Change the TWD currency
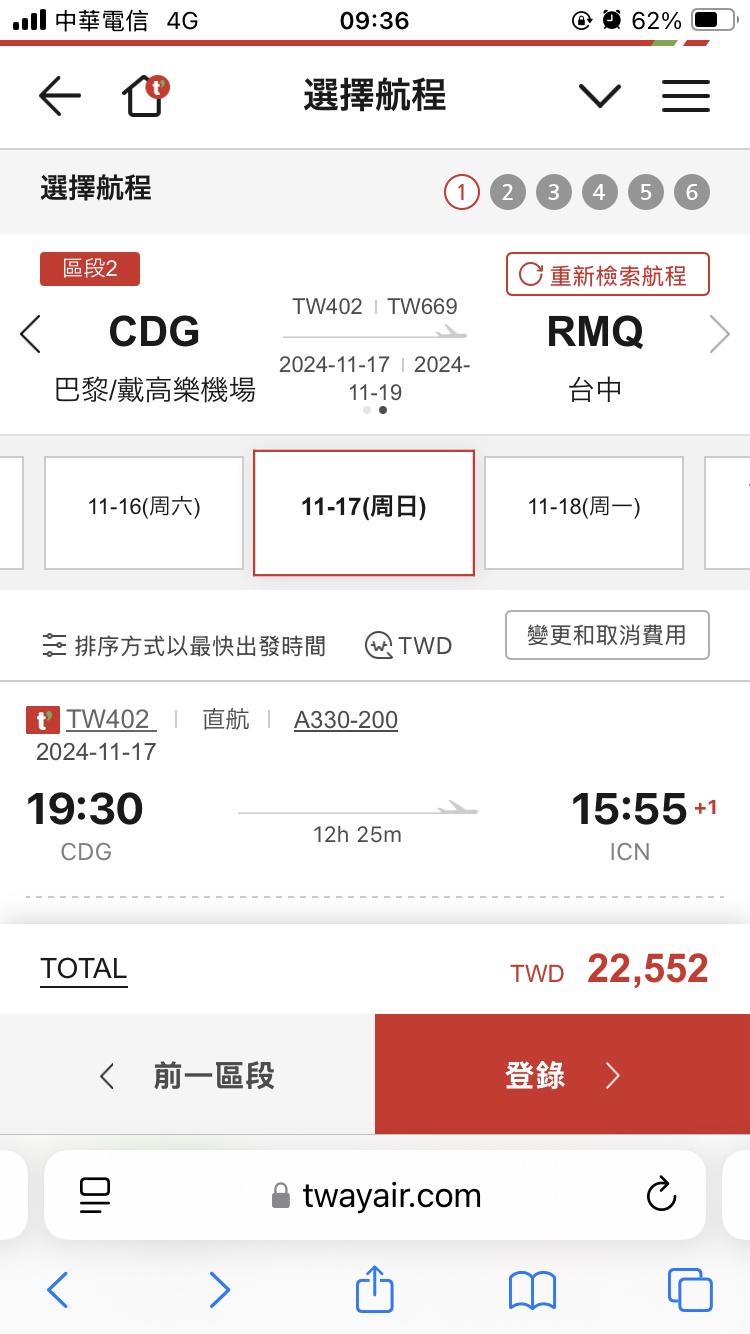 pyautogui.click(x=409, y=646)
